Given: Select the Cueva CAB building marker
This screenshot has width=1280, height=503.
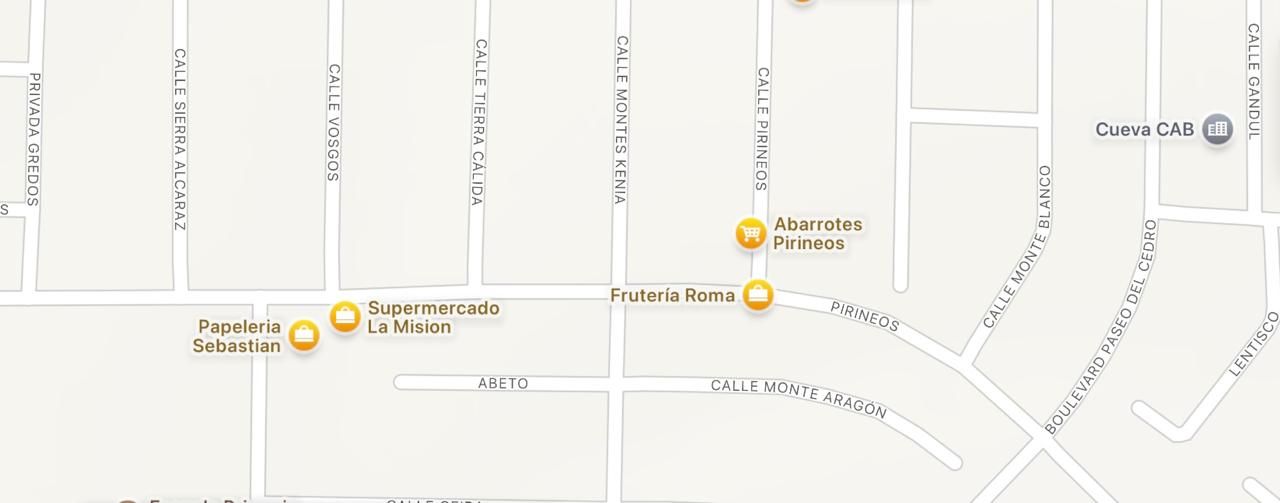Looking at the screenshot, I should (1217, 129).
